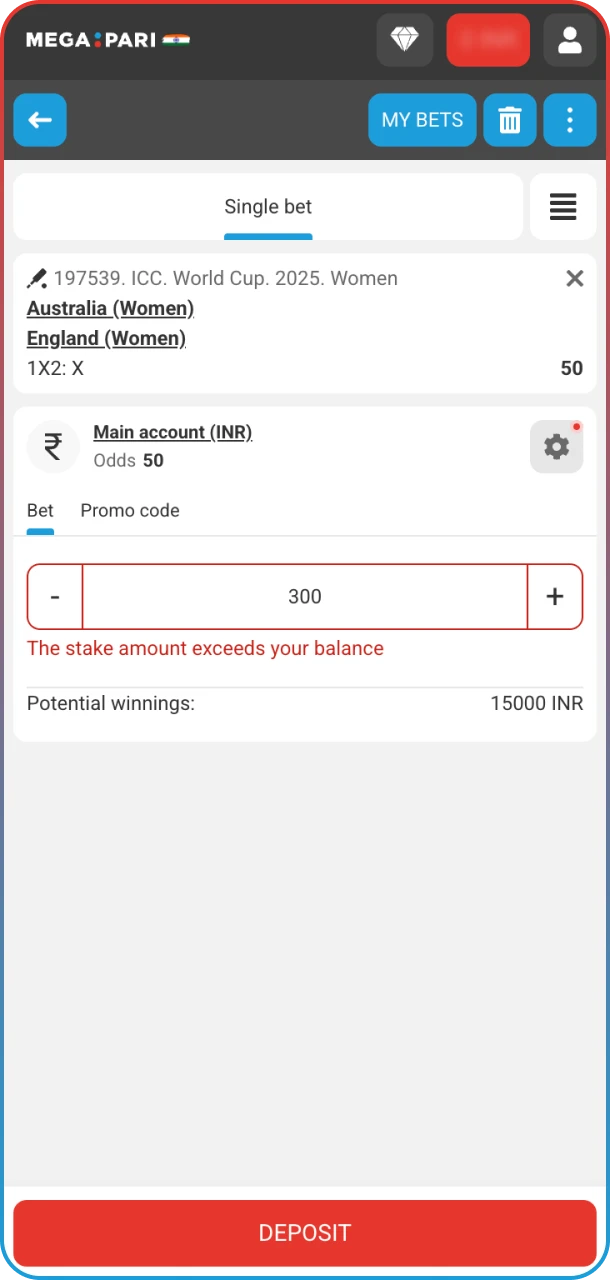Open Main account (INR) selector
Image resolution: width=610 pixels, height=1280 pixels.
[172, 432]
